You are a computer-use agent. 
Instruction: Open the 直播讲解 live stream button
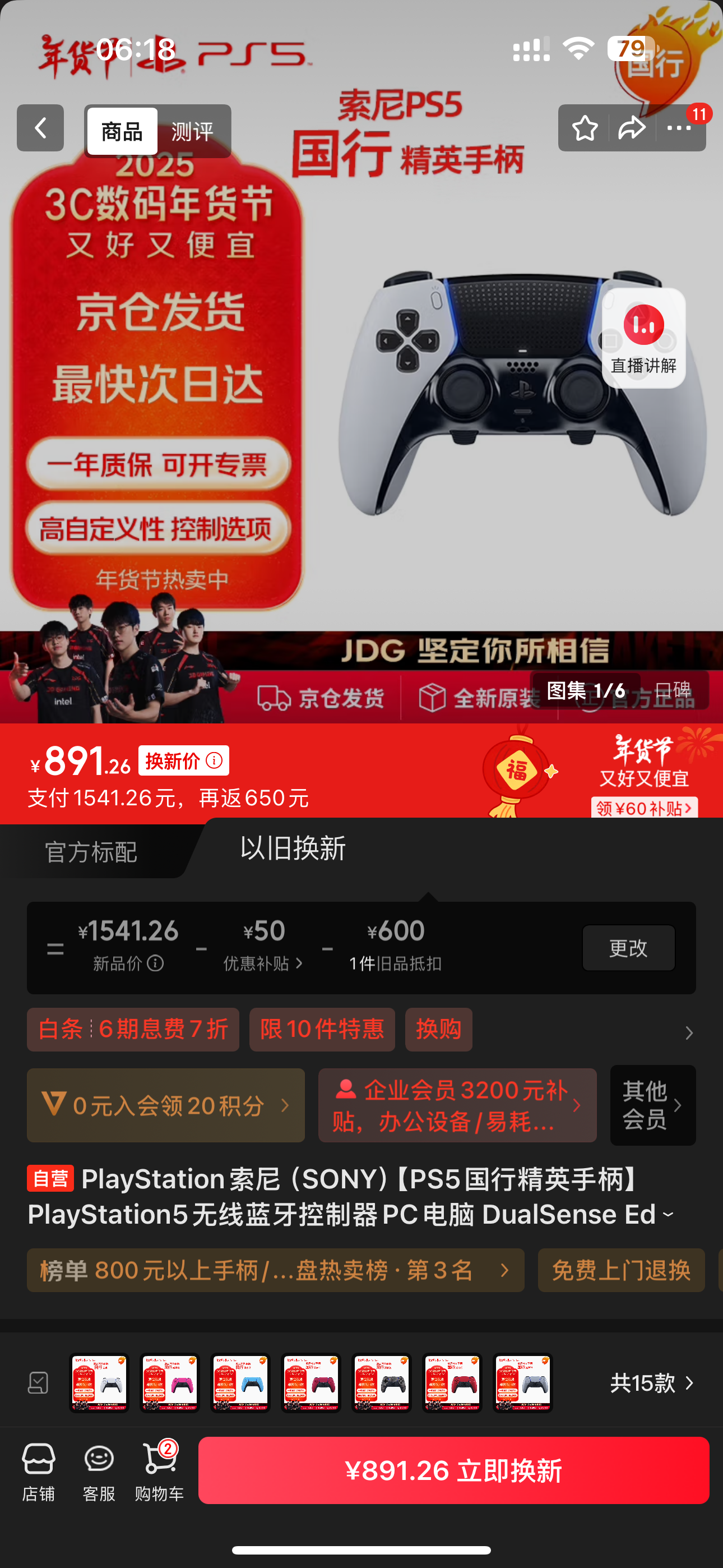[643, 338]
